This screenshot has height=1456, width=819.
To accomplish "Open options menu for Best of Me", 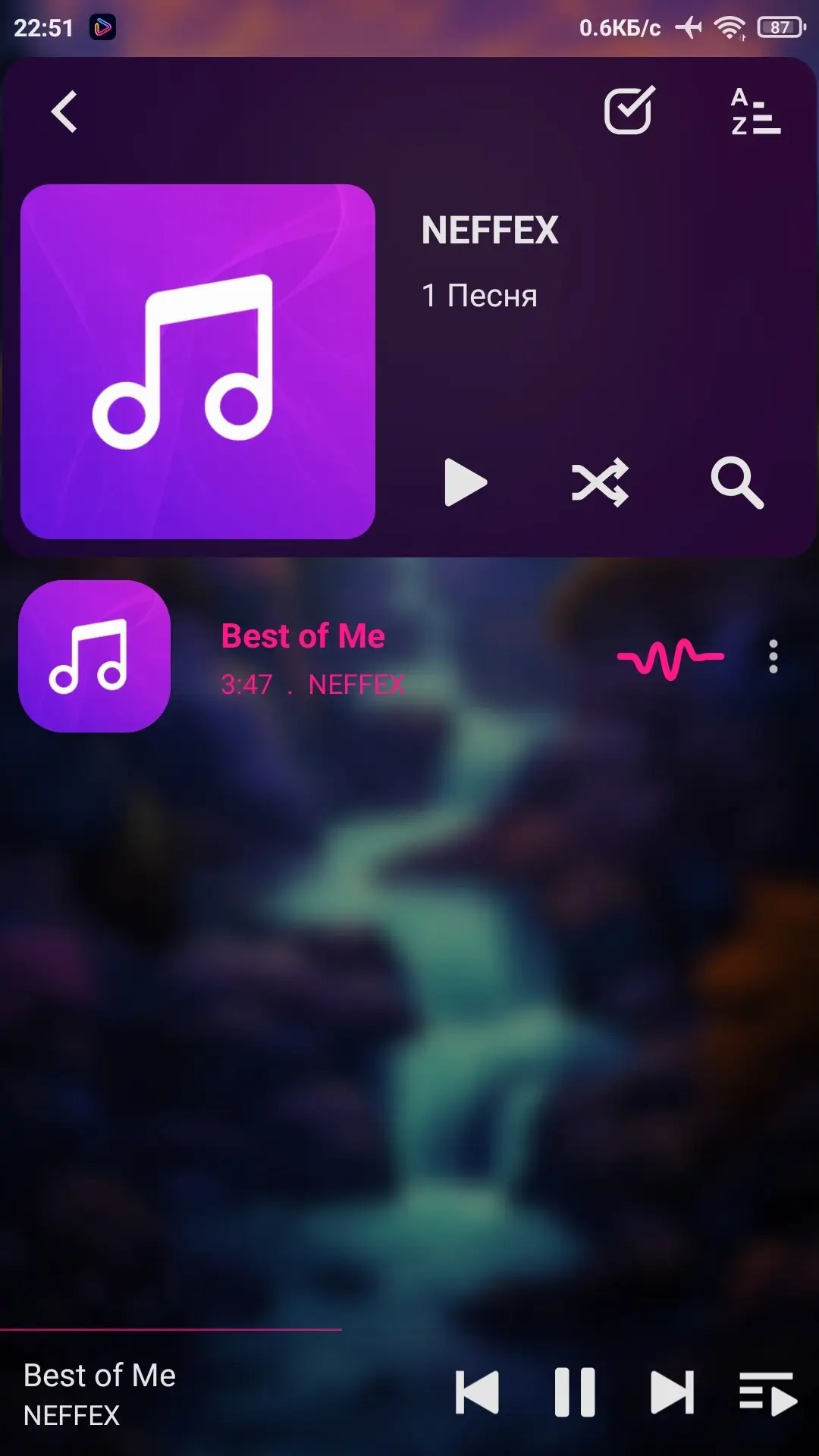I will point(773,657).
